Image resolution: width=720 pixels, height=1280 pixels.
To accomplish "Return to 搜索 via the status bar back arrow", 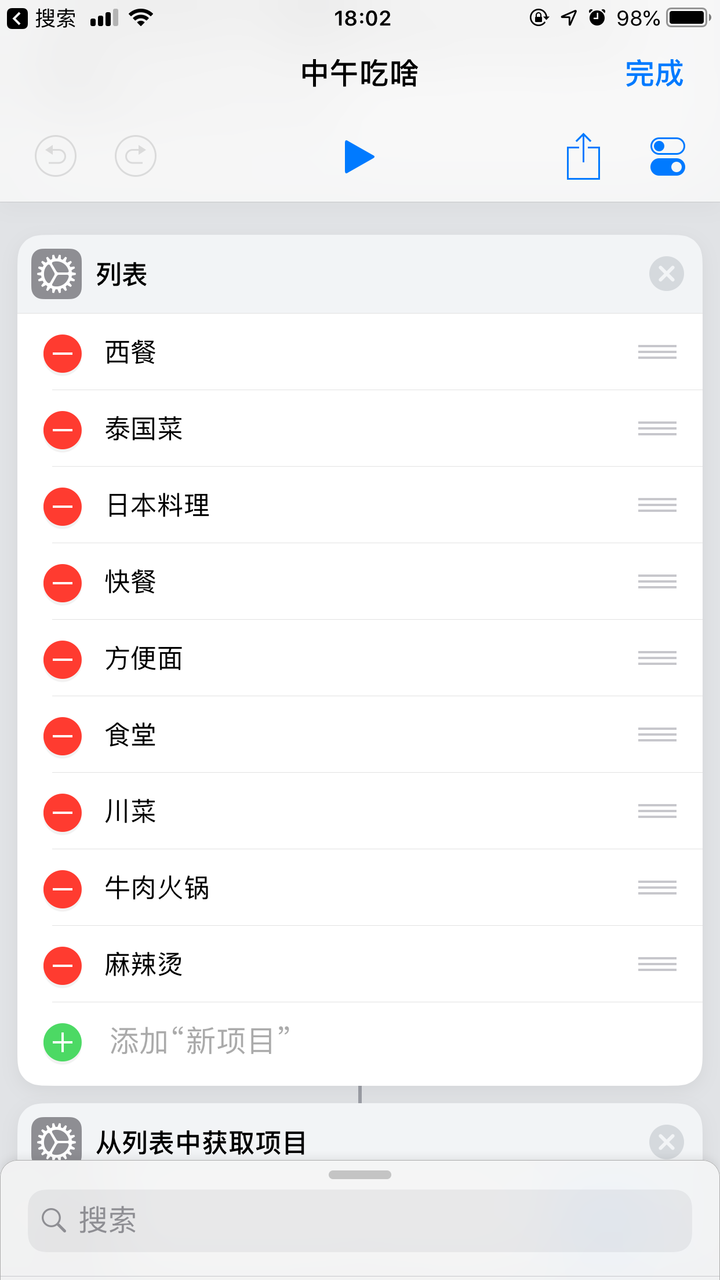I will click(18, 18).
